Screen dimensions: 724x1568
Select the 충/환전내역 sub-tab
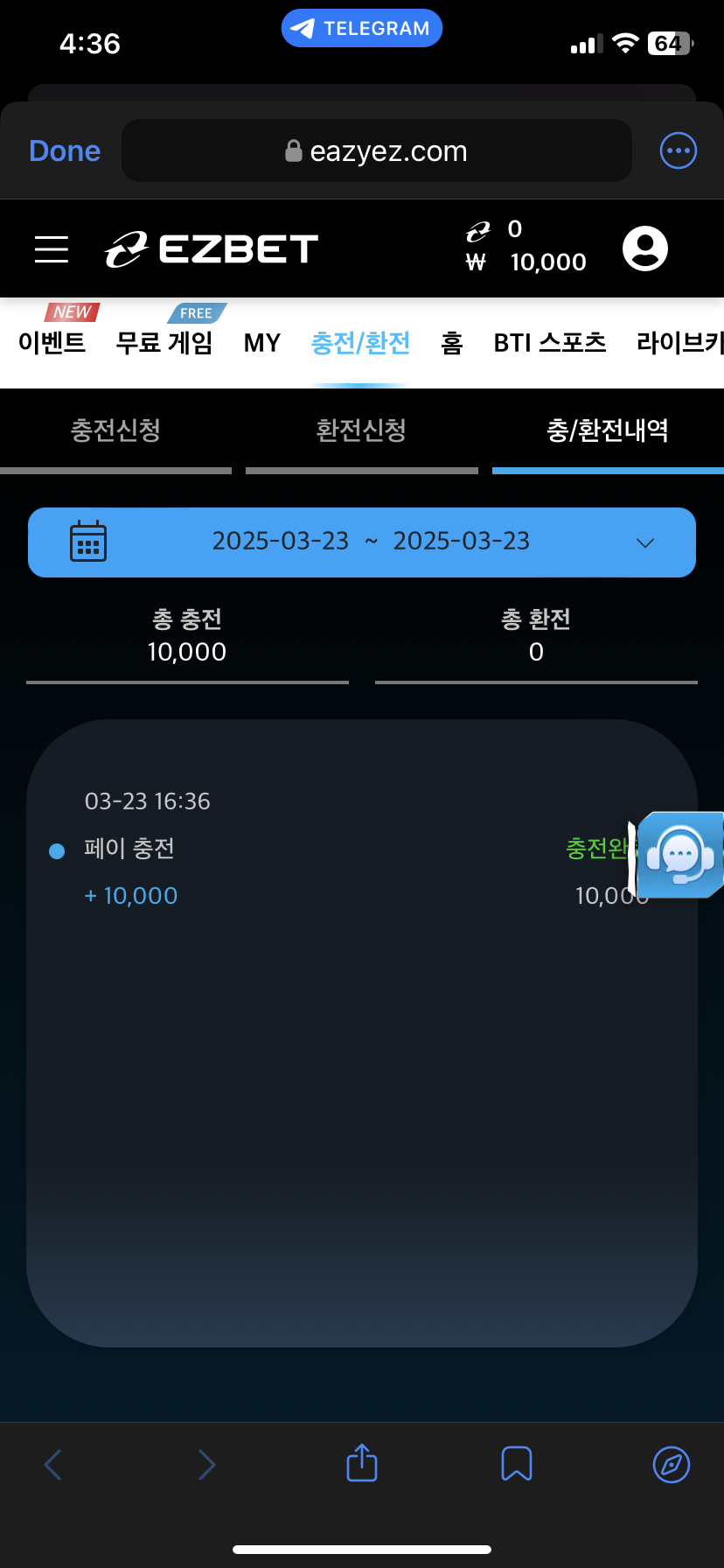(x=608, y=430)
